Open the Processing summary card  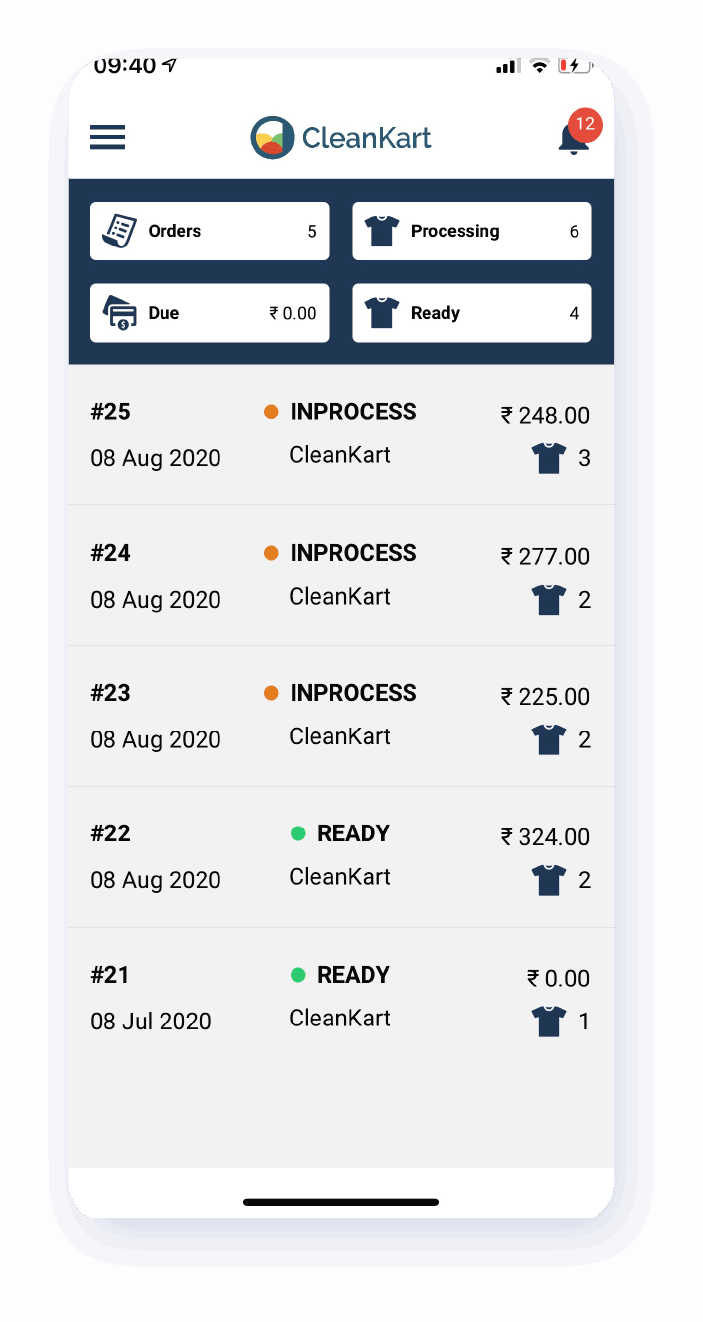[x=471, y=231]
